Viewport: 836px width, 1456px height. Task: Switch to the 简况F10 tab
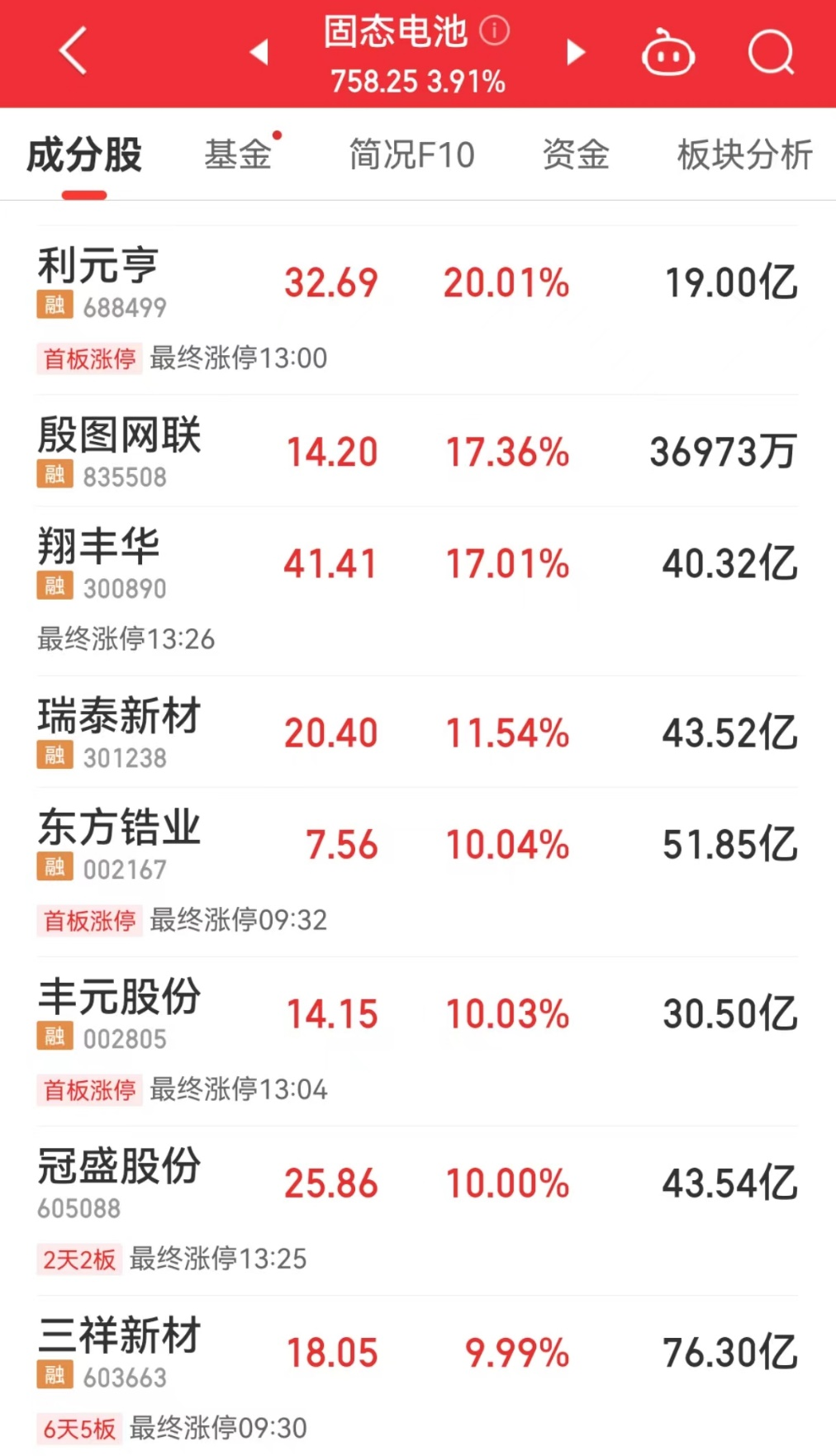[411, 155]
